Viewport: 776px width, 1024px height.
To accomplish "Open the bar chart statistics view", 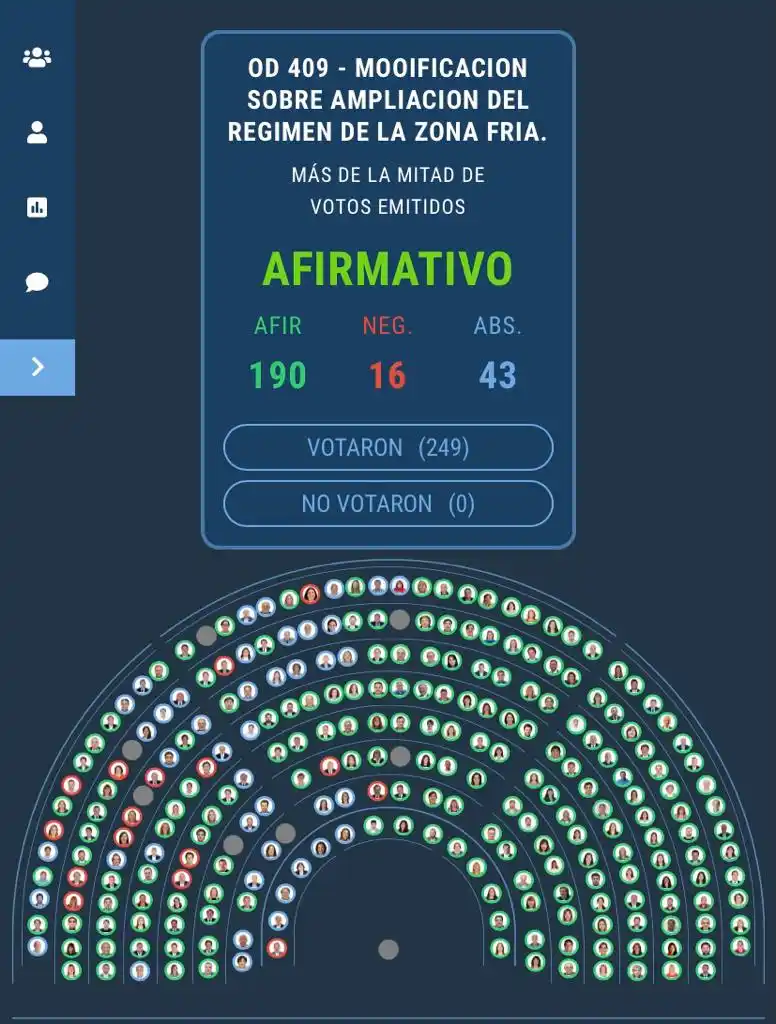I will click(x=37, y=207).
